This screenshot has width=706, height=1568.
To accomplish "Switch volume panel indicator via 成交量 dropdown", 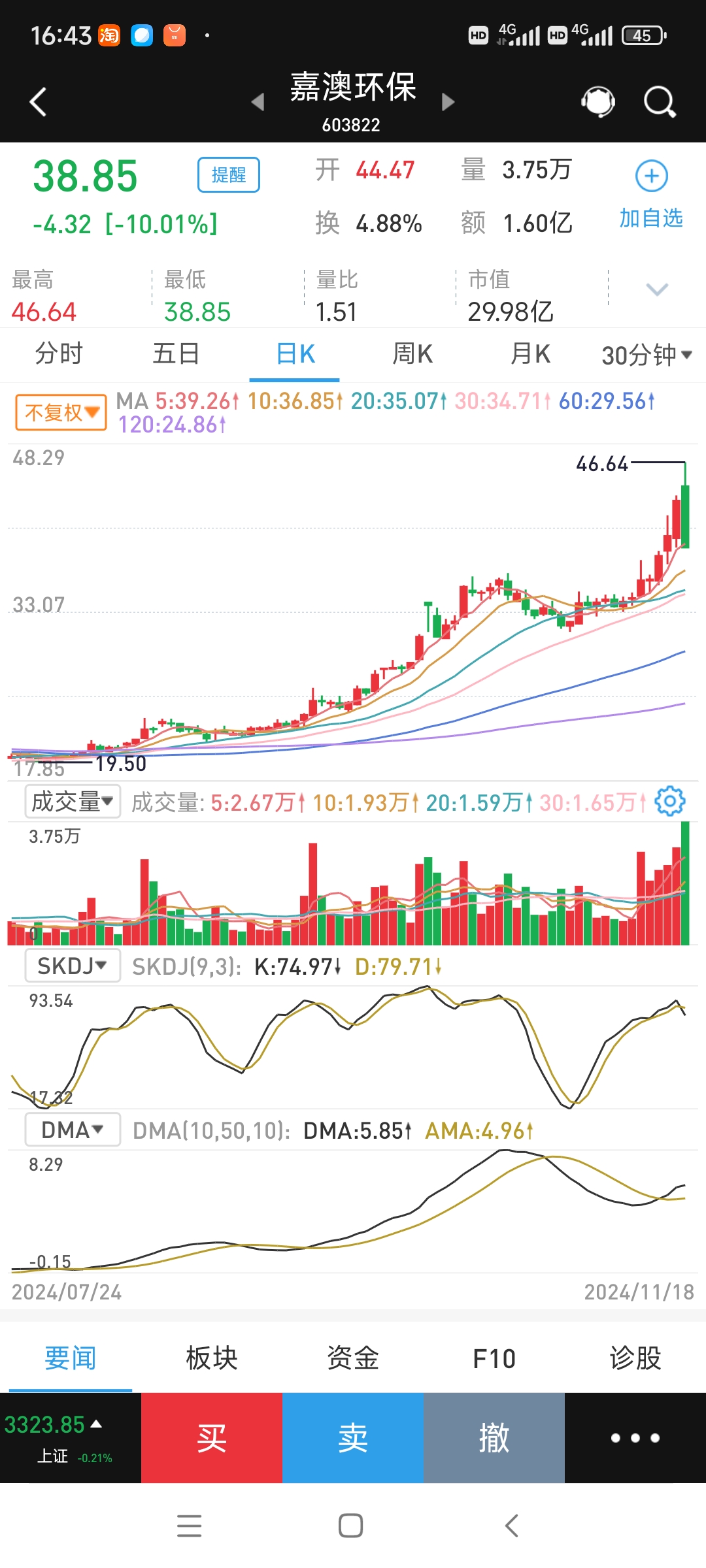I will (x=72, y=802).
